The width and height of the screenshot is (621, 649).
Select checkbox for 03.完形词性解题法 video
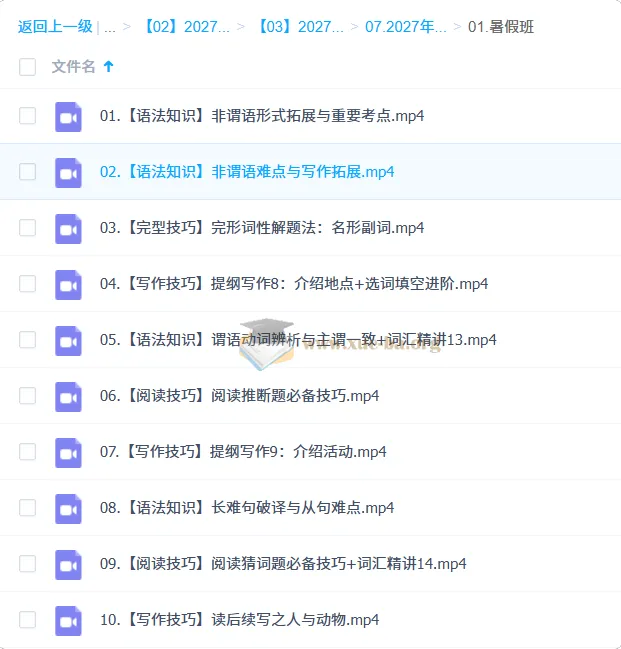pos(27,228)
